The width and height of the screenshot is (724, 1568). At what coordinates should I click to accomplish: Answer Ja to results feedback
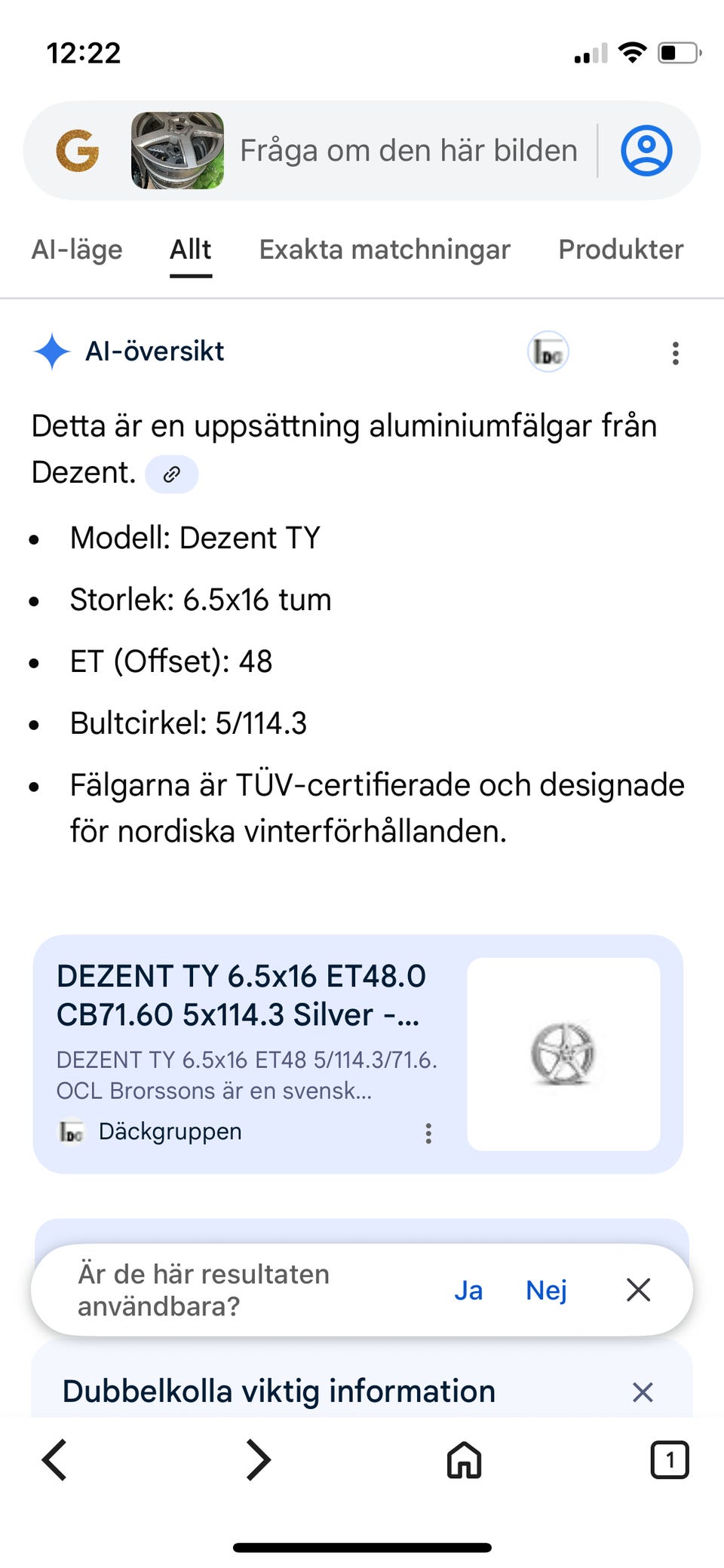(x=468, y=1290)
